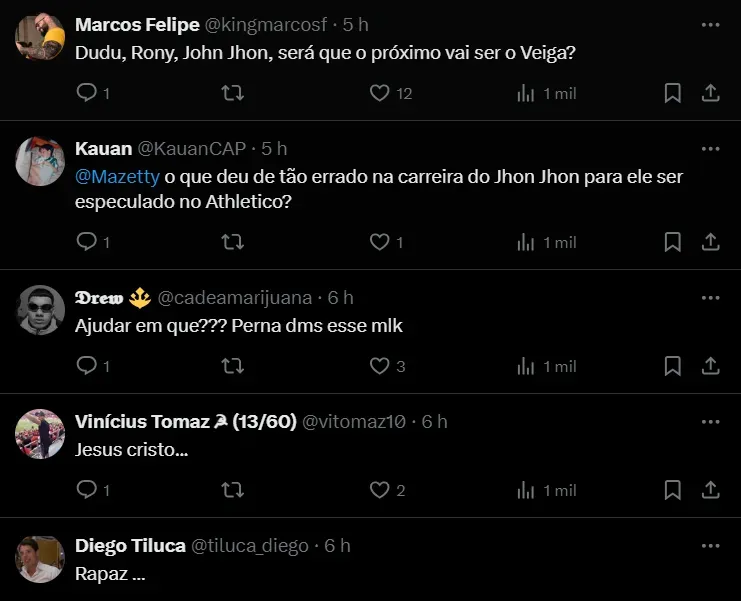Like Drew's tweet about Perna dms
The image size is (741, 601).
tap(380, 366)
